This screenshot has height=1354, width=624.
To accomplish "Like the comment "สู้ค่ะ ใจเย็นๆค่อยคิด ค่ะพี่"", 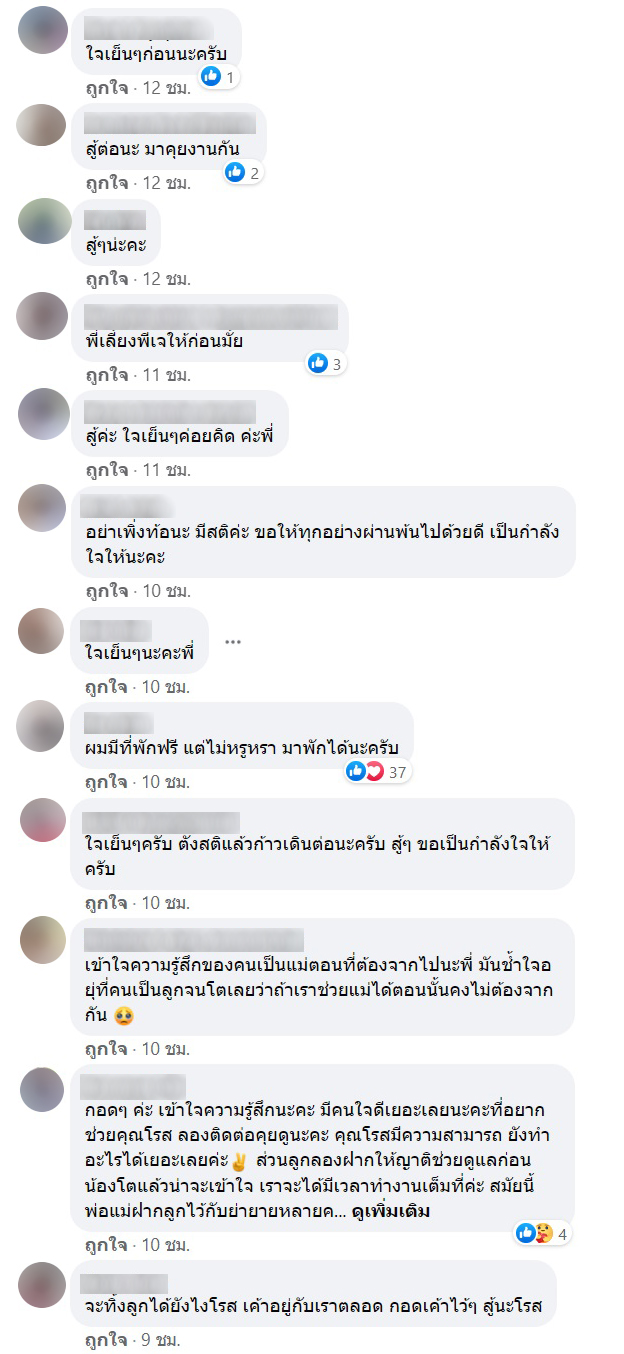I will [106, 469].
